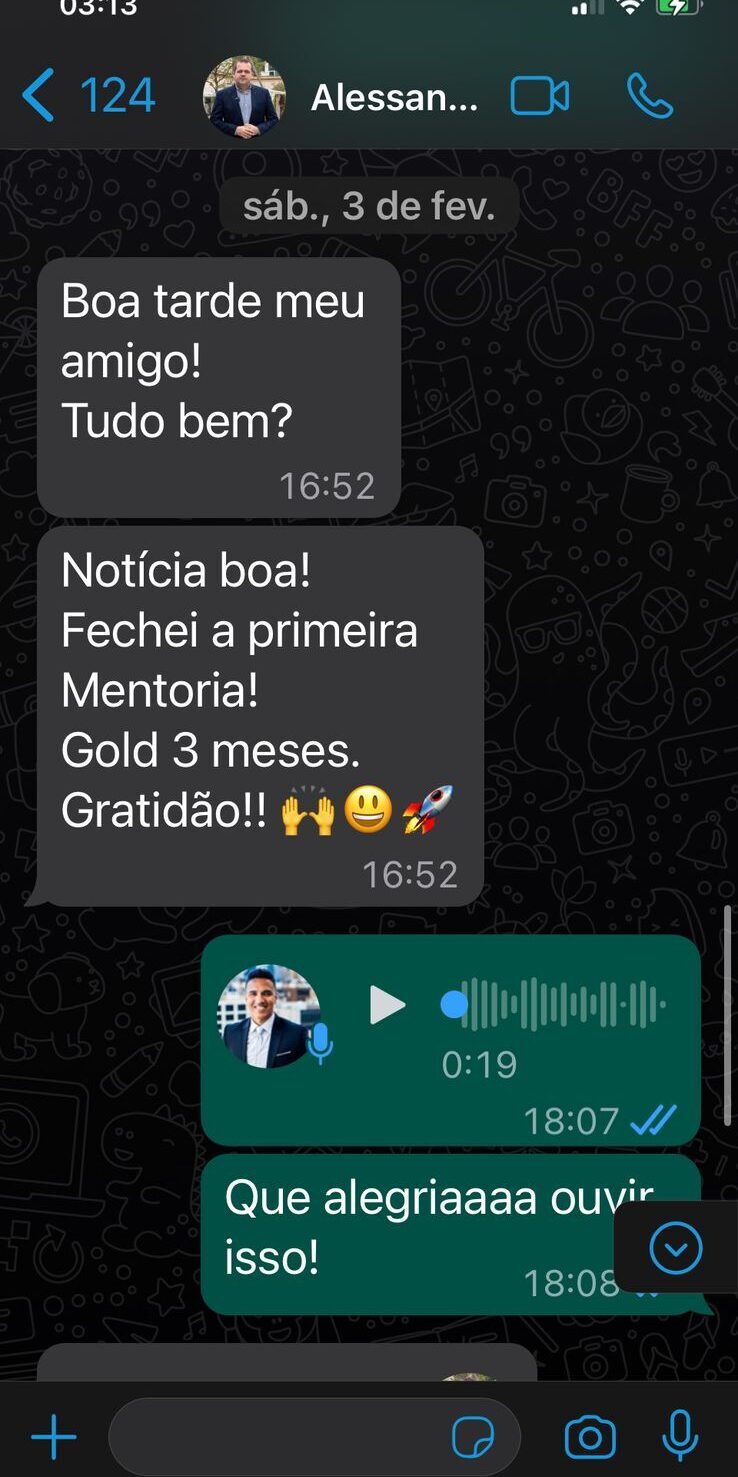Focus the message text field

click(280, 1438)
